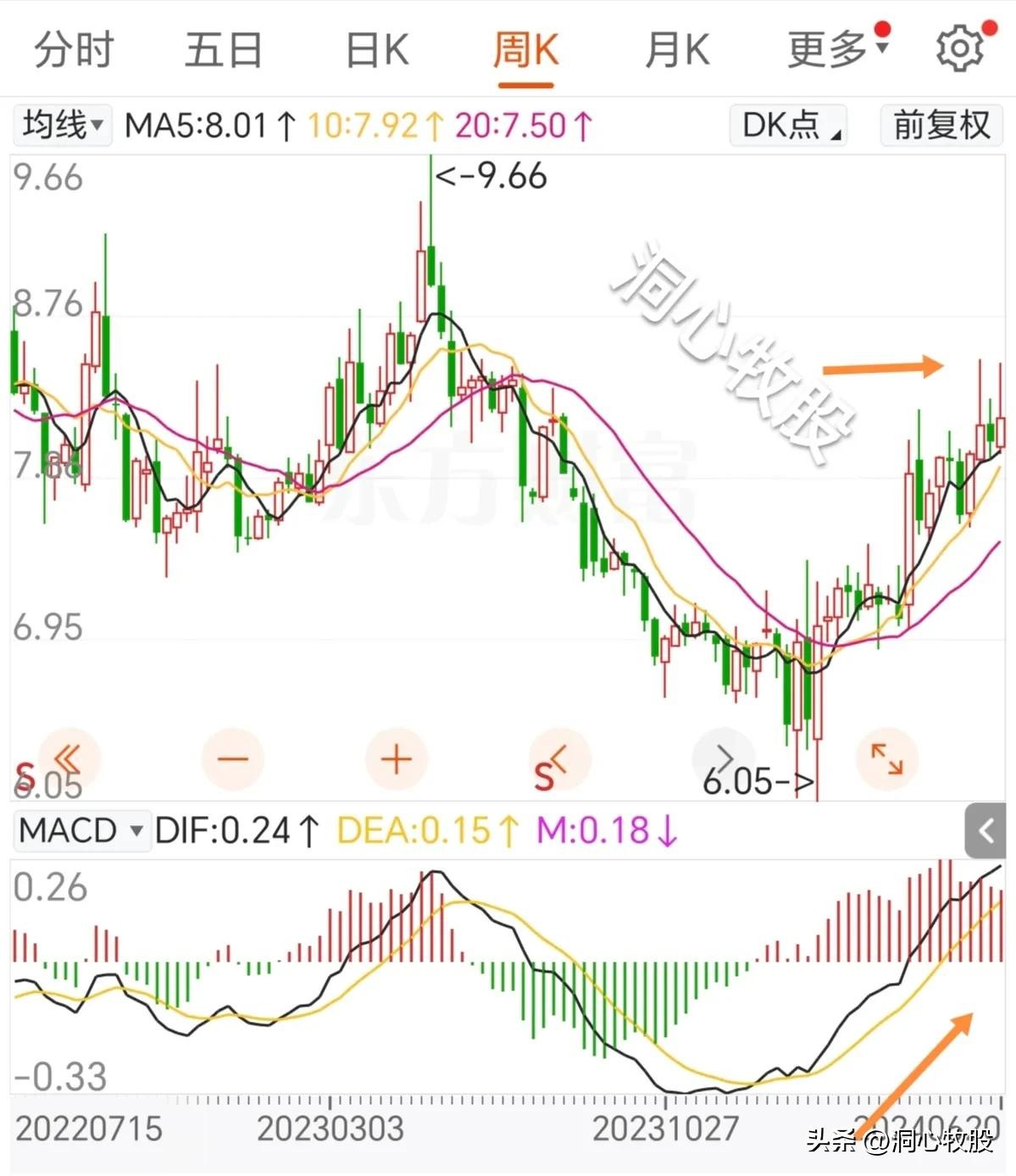1016x1176 pixels.
Task: Tap the DK点 button
Action: click(789, 125)
